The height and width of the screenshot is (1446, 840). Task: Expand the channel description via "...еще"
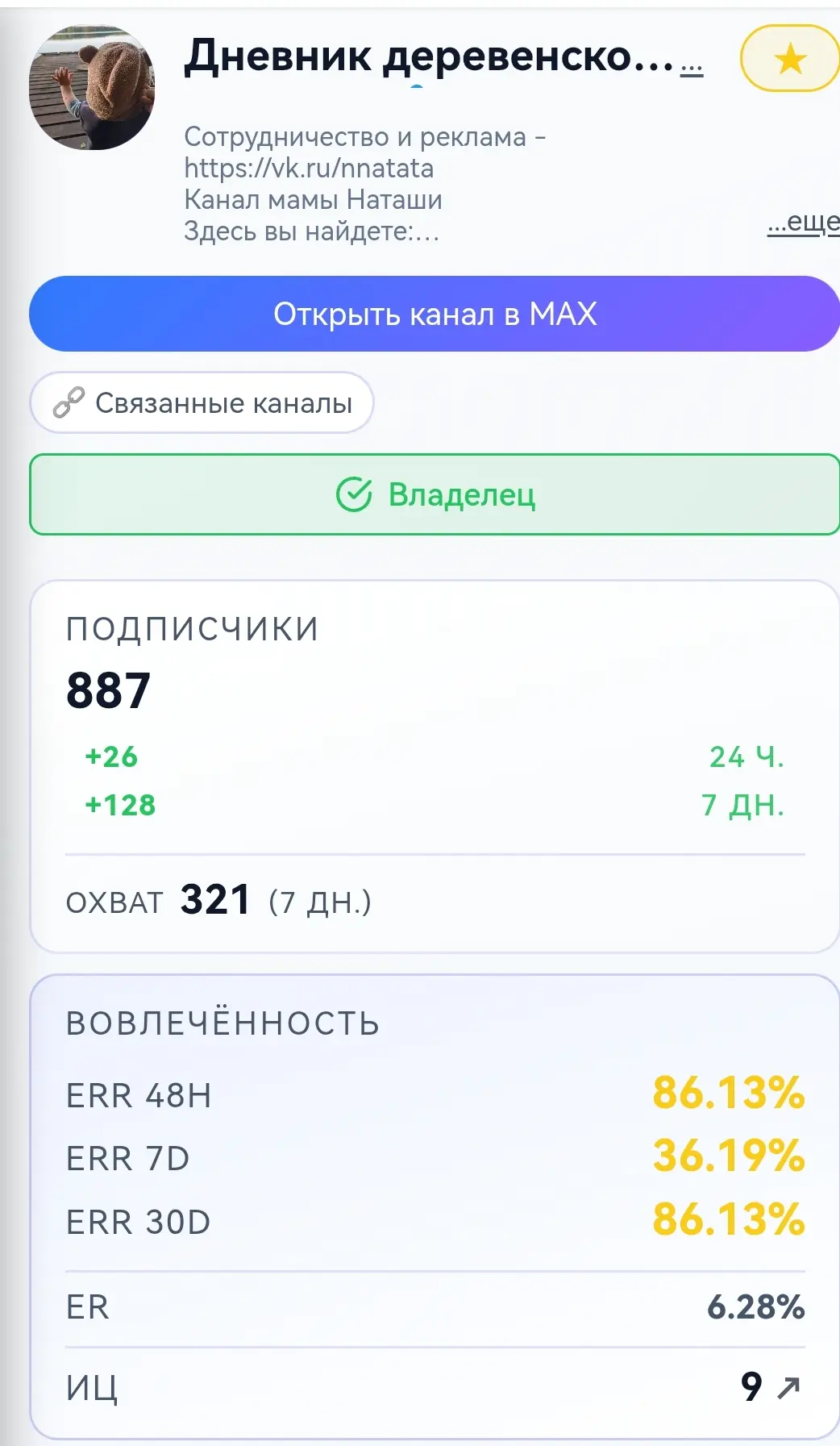tap(803, 222)
